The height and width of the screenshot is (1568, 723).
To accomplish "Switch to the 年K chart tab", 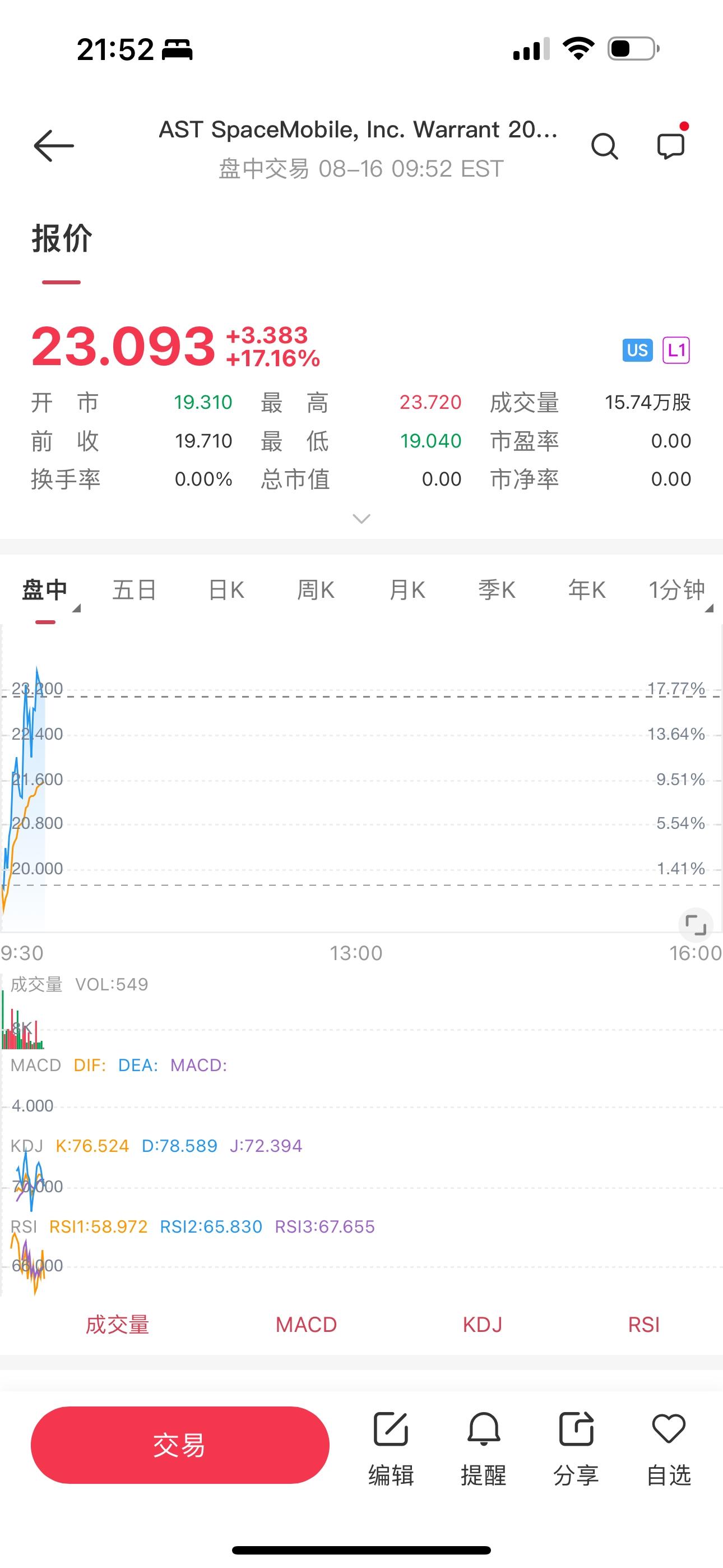I will click(587, 590).
